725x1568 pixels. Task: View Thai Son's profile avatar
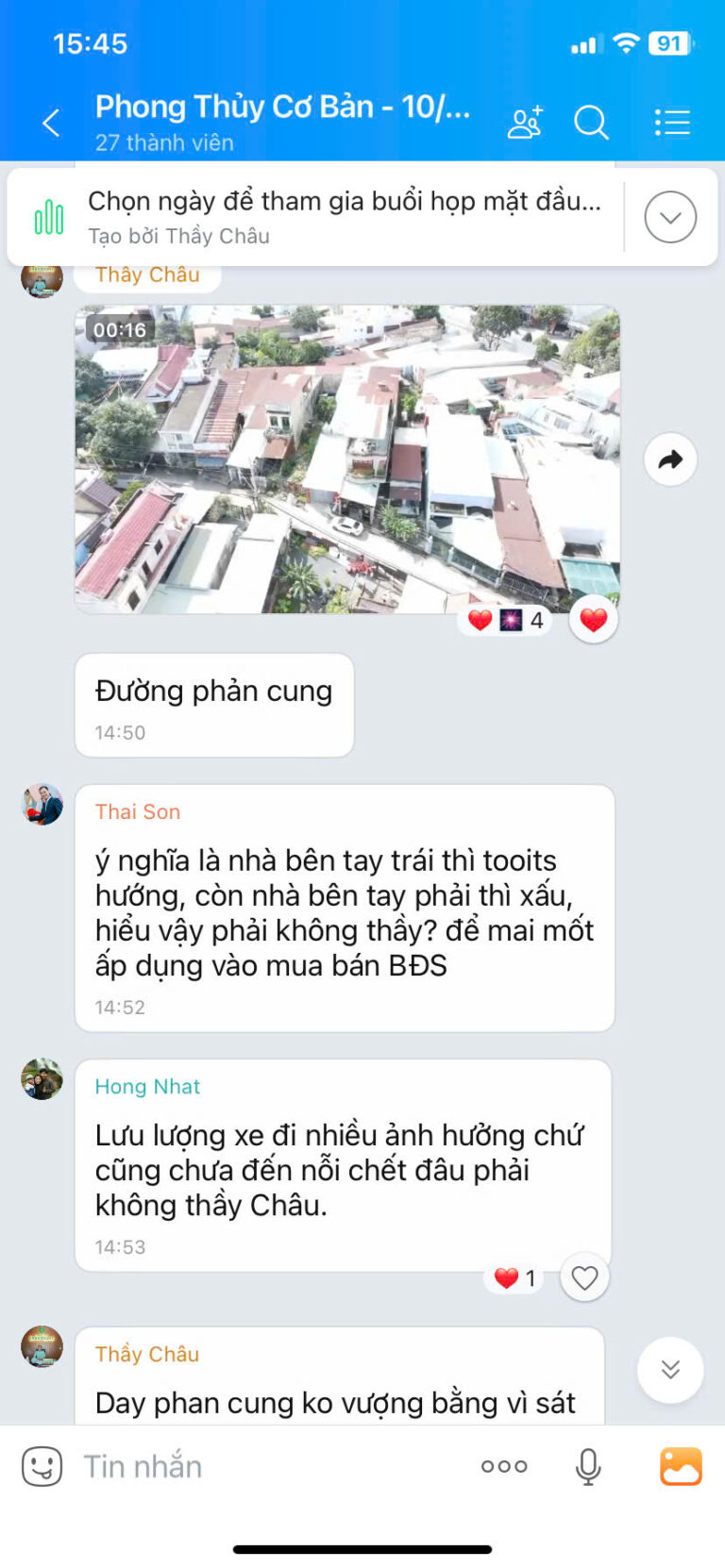[42, 805]
